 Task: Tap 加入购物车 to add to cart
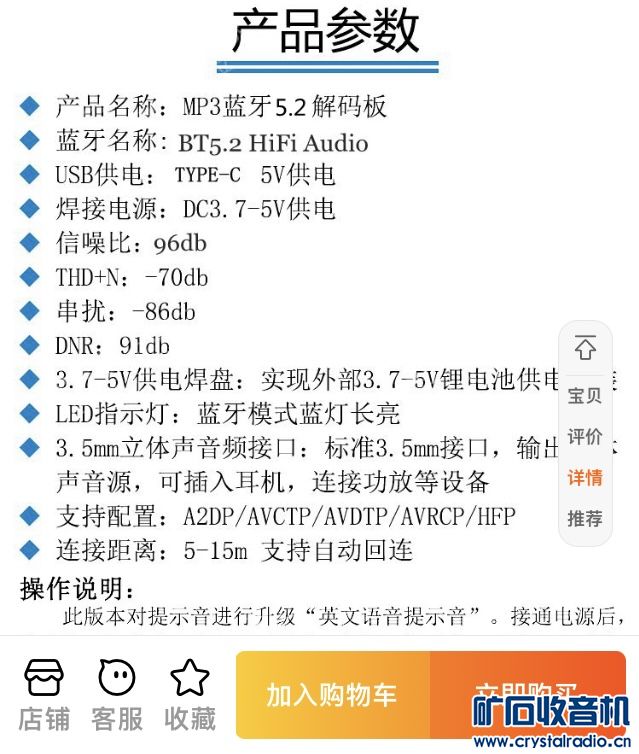332,695
